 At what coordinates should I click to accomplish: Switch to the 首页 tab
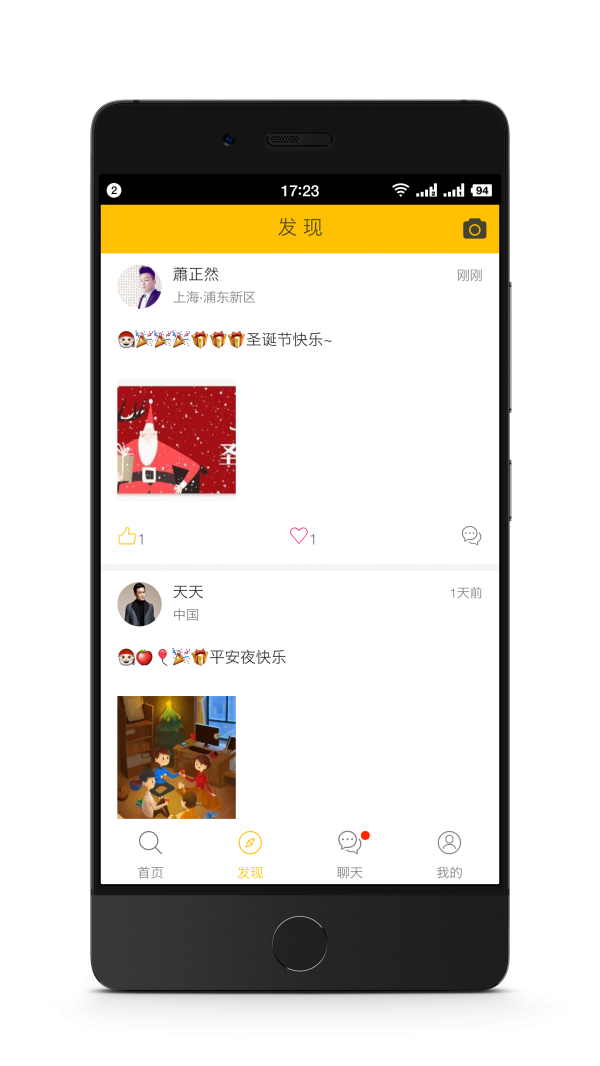150,853
